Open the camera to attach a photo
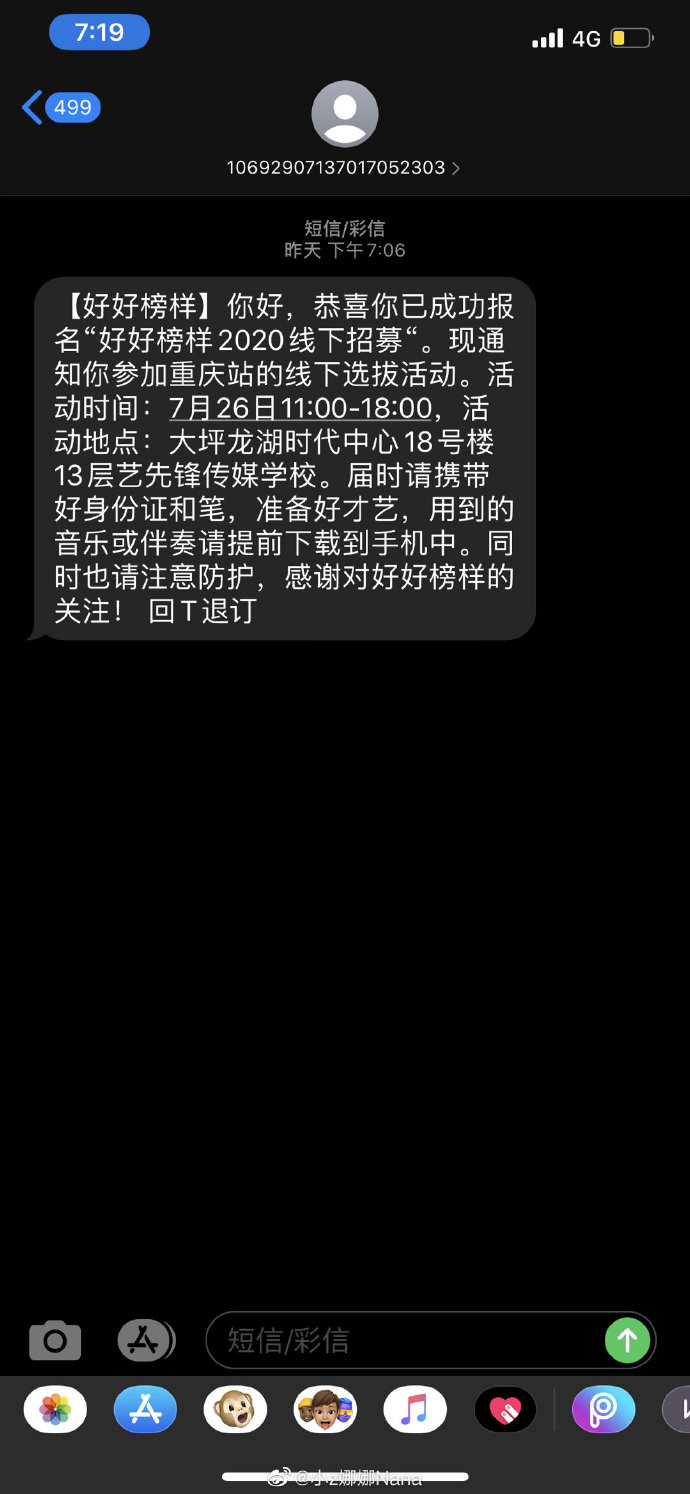 (x=55, y=1340)
